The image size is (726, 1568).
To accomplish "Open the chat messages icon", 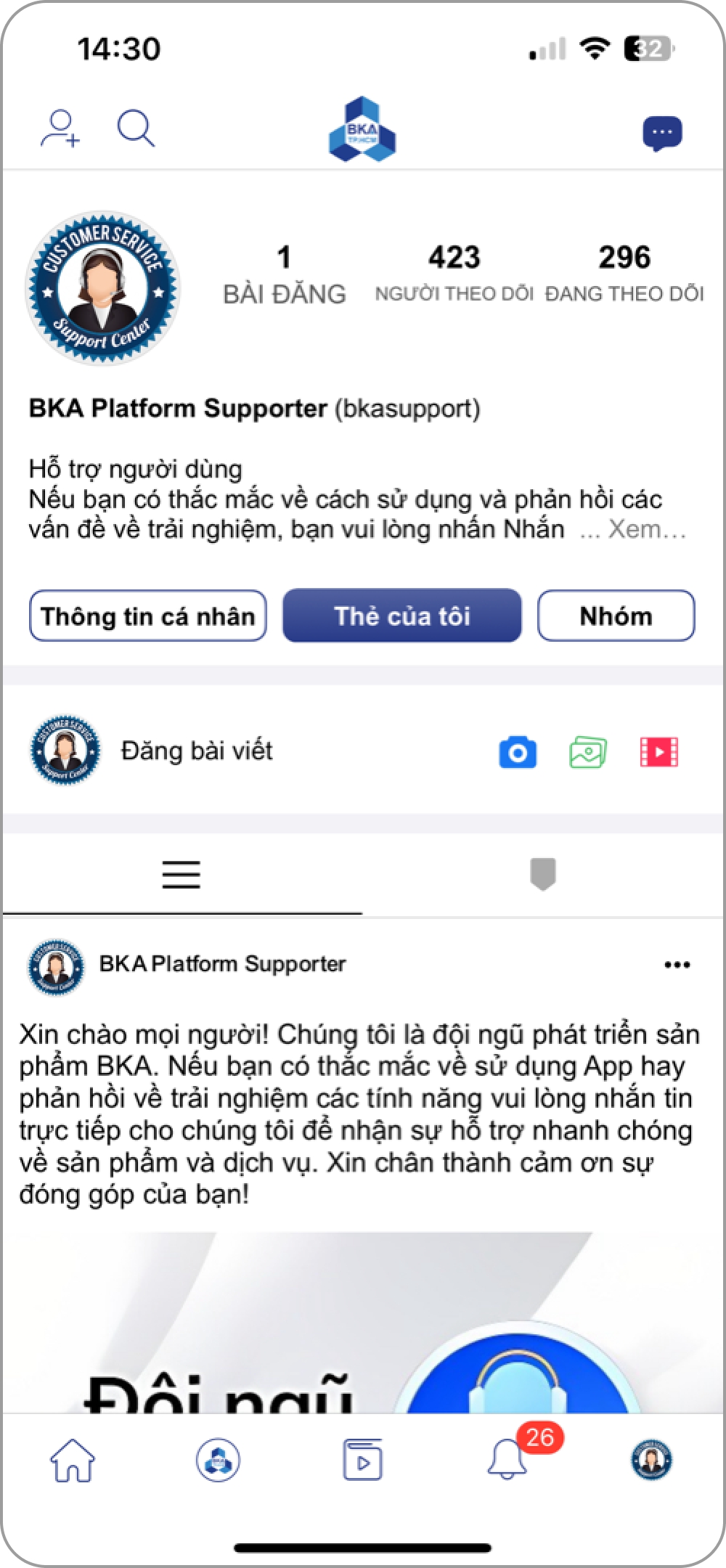I will [662, 133].
